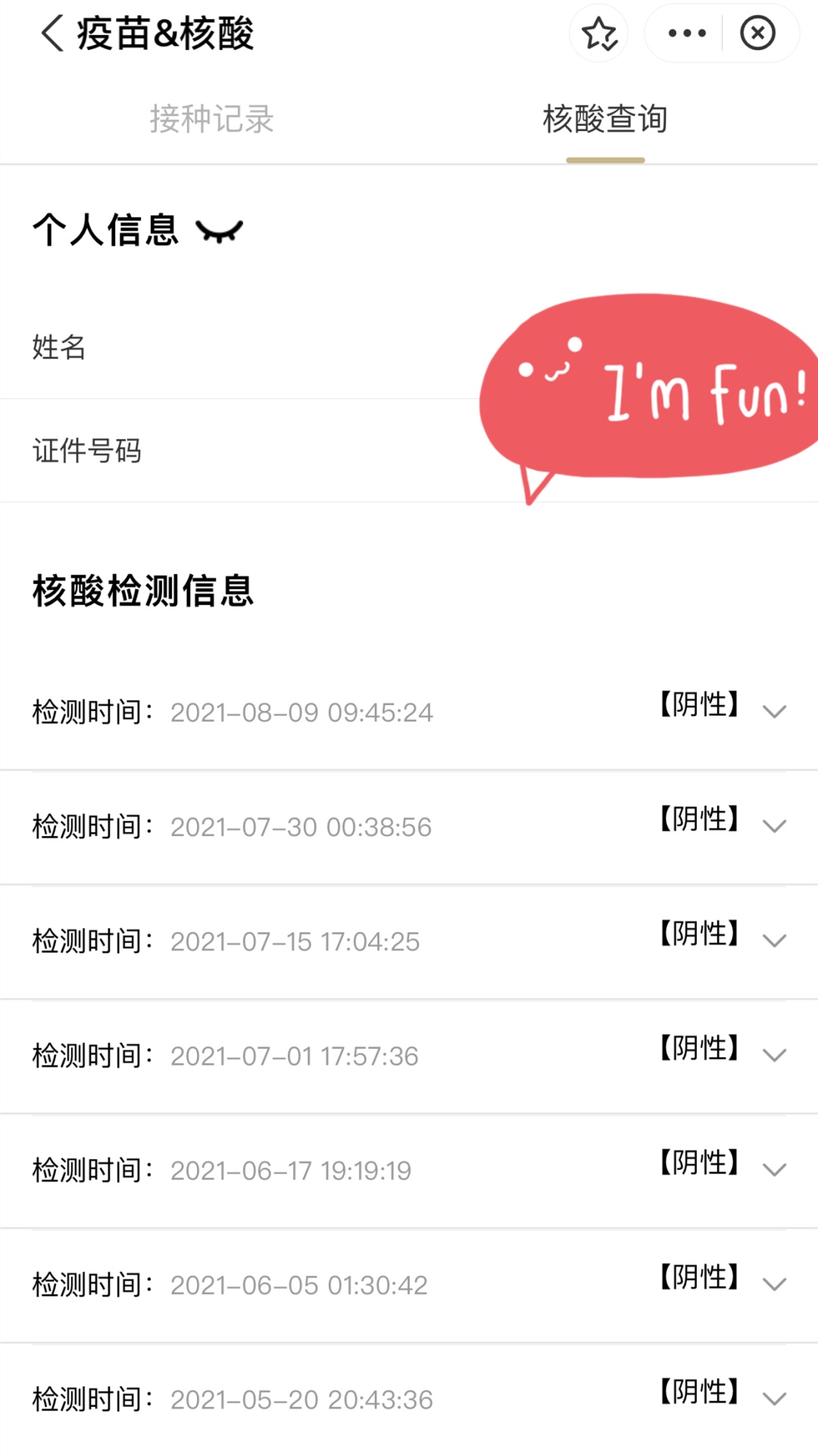This screenshot has width=818, height=1456.
Task: Add this mini program to favorites
Action: (x=599, y=34)
